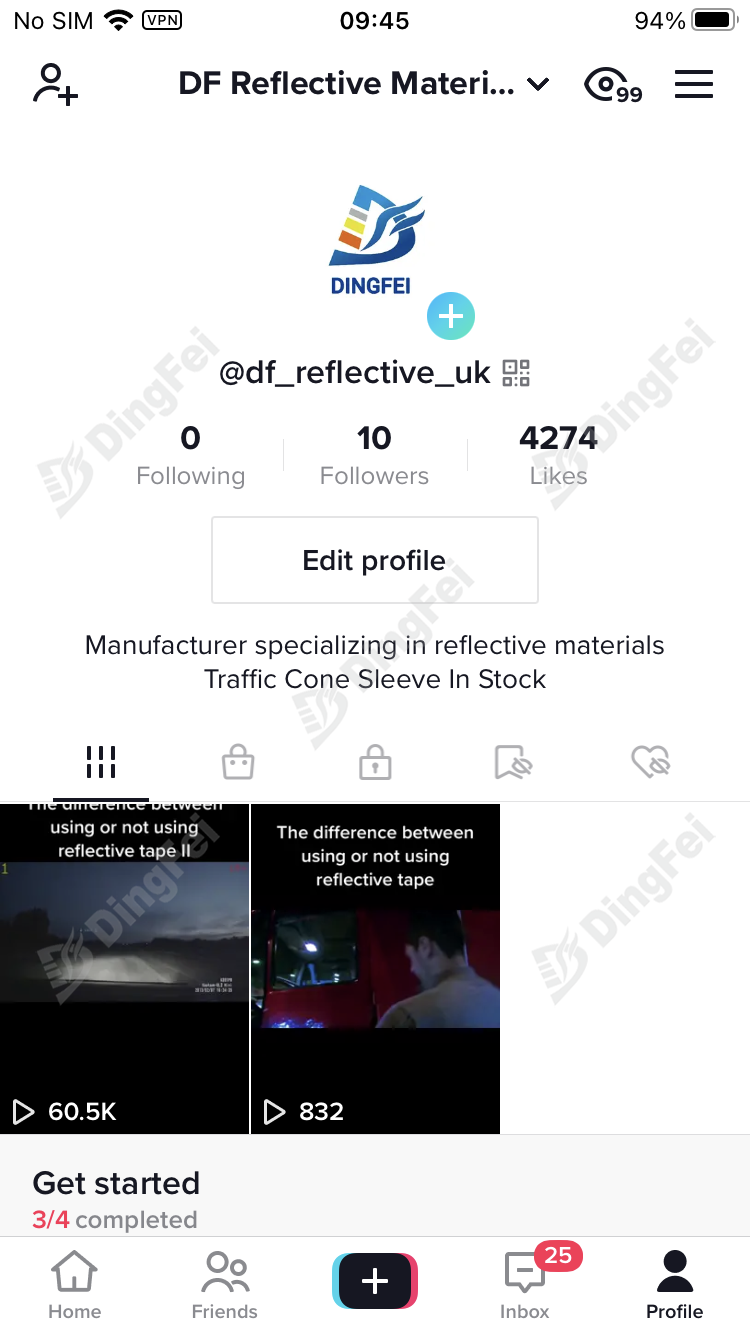Open the QR code next to the username
750x1334 pixels.
[516, 373]
